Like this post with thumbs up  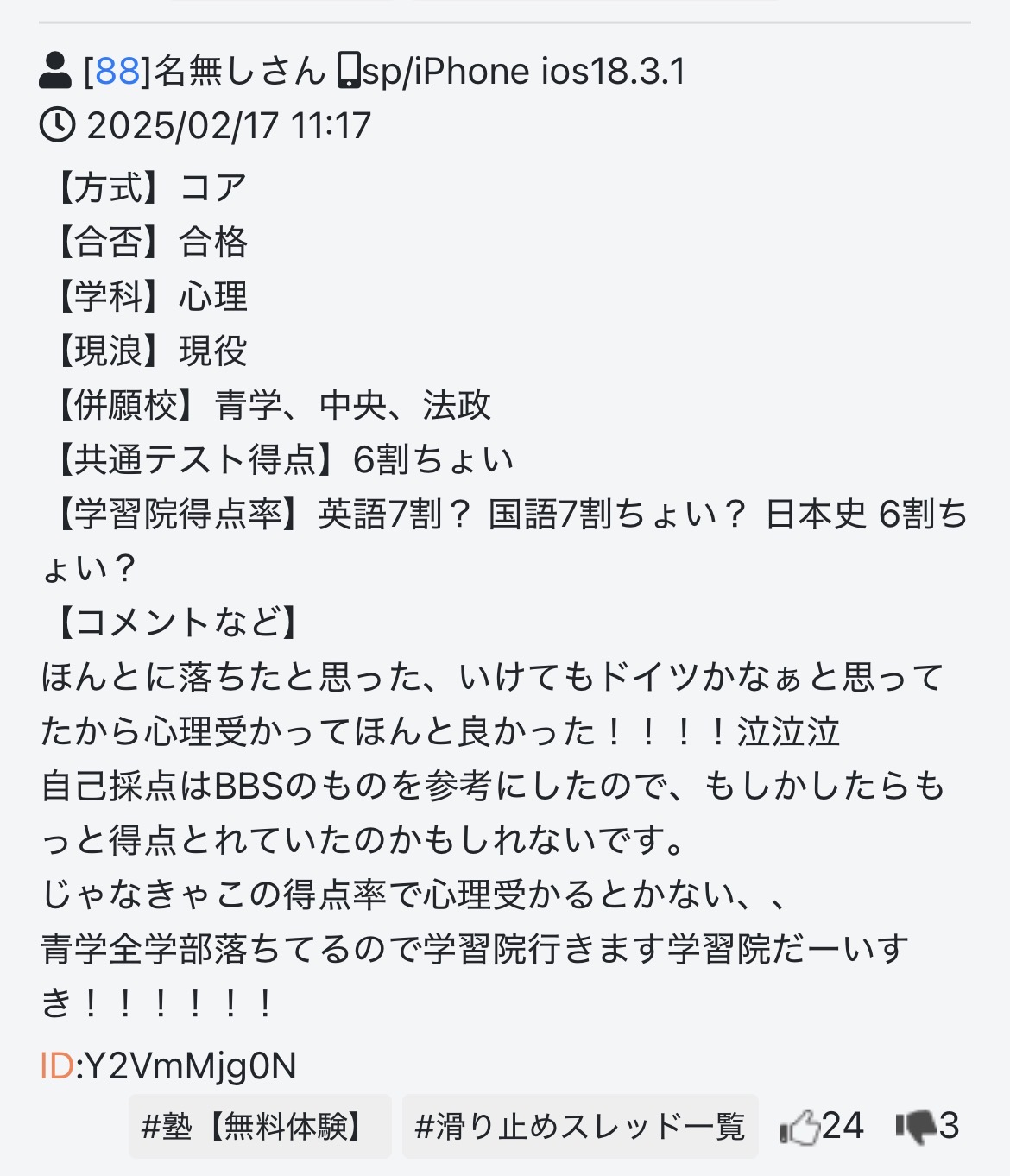pos(799,1128)
